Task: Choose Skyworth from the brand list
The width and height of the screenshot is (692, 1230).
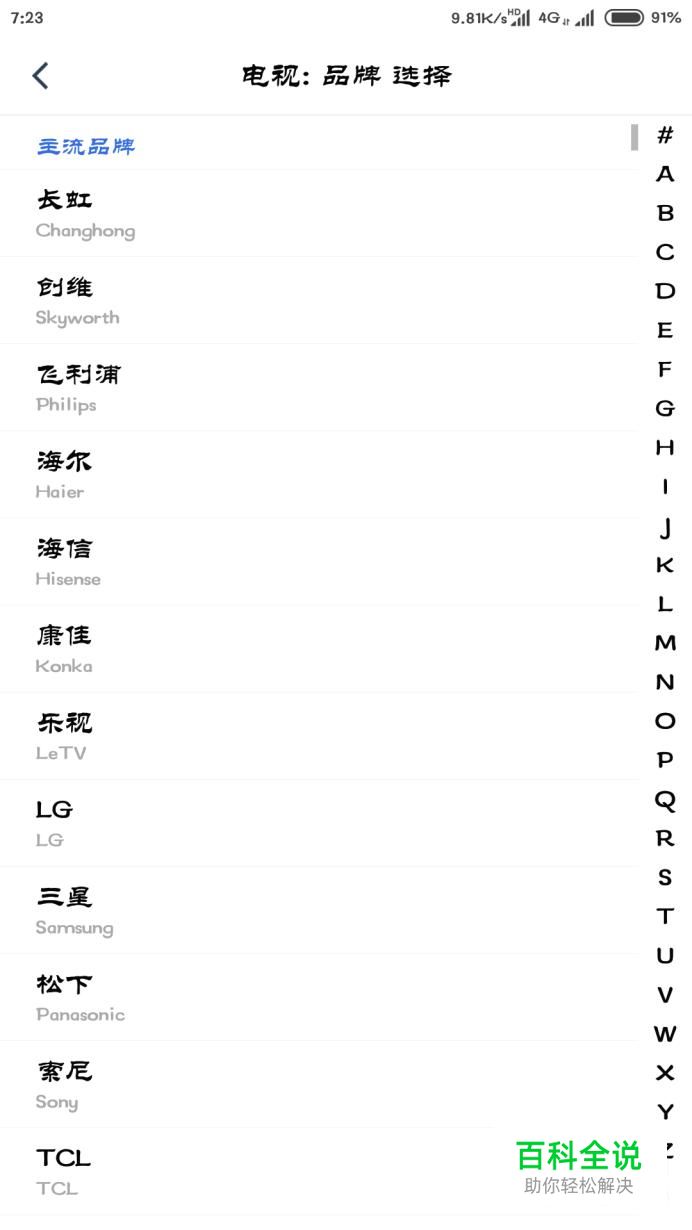Action: (x=319, y=300)
